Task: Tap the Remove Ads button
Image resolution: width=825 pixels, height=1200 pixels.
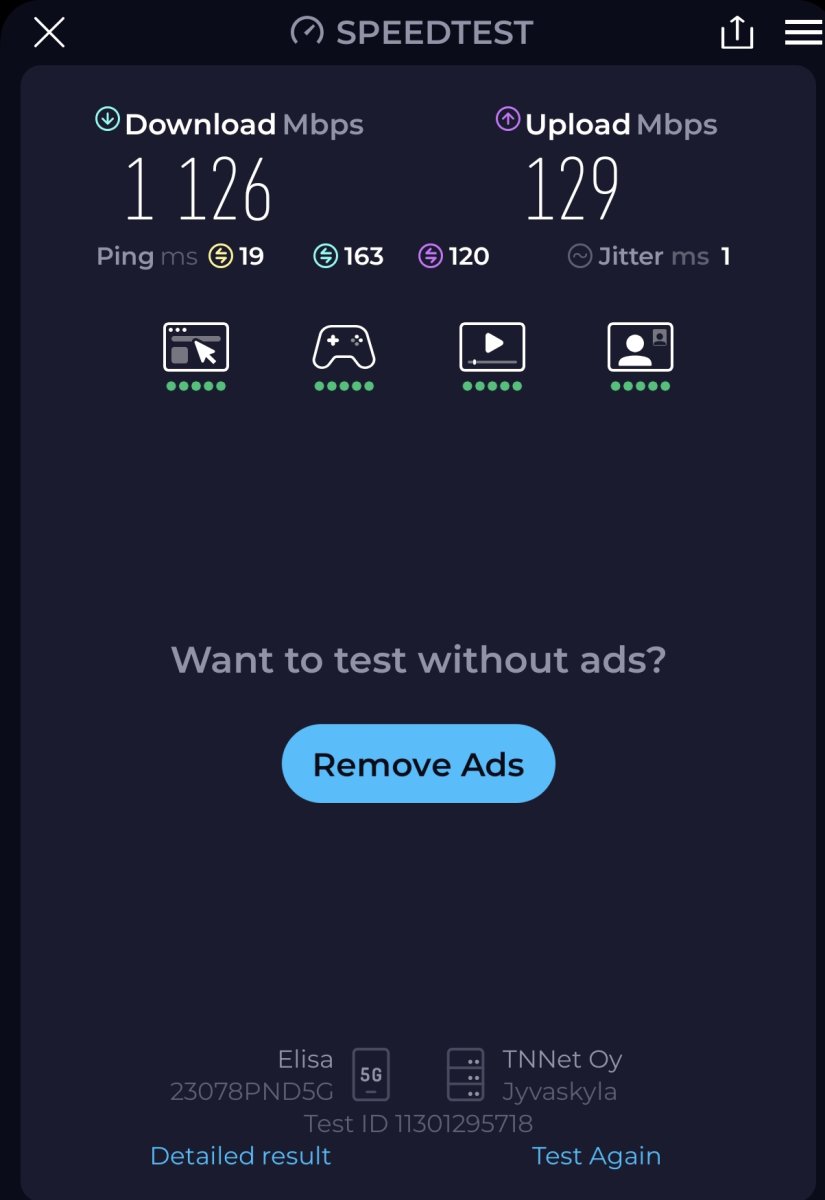Action: pyautogui.click(x=418, y=764)
